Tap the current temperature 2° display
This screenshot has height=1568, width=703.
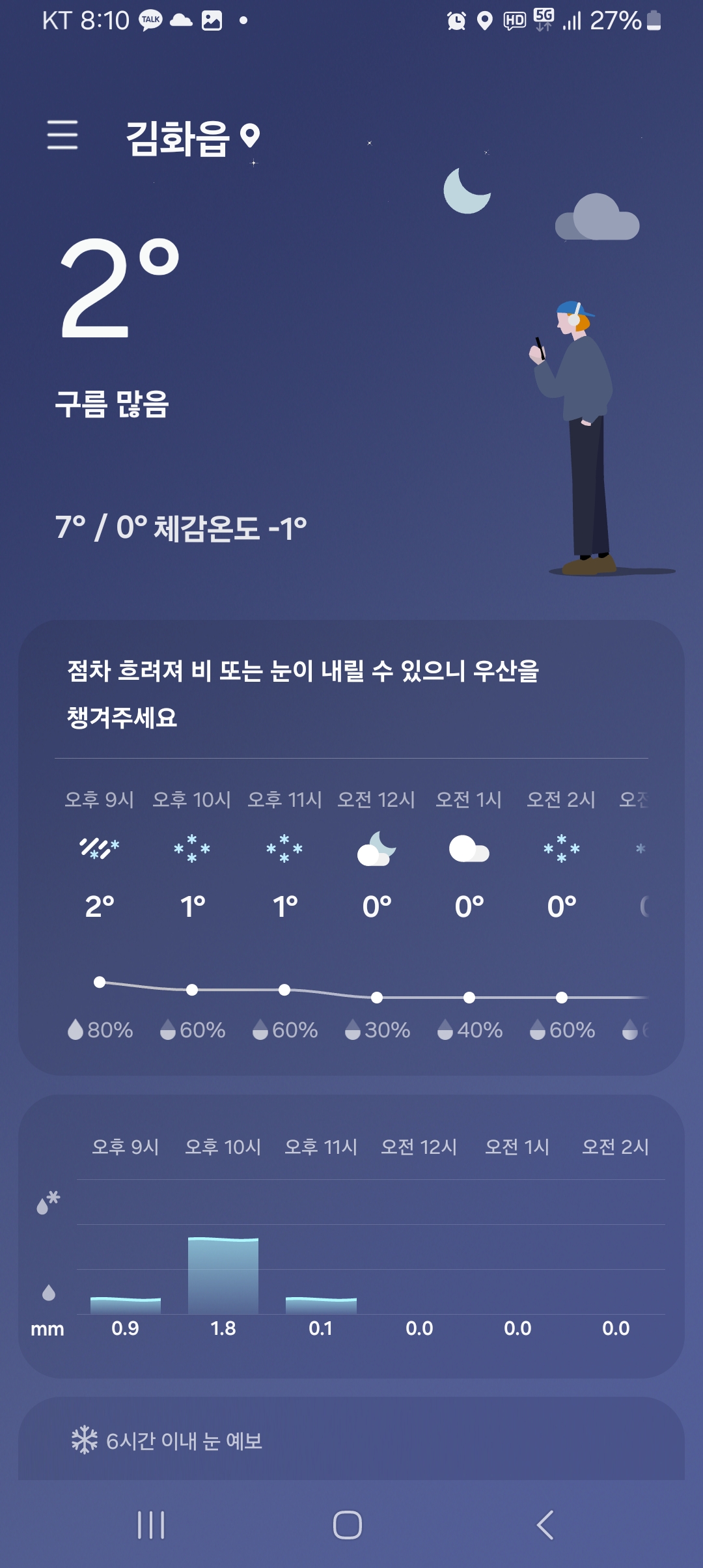click(x=118, y=287)
